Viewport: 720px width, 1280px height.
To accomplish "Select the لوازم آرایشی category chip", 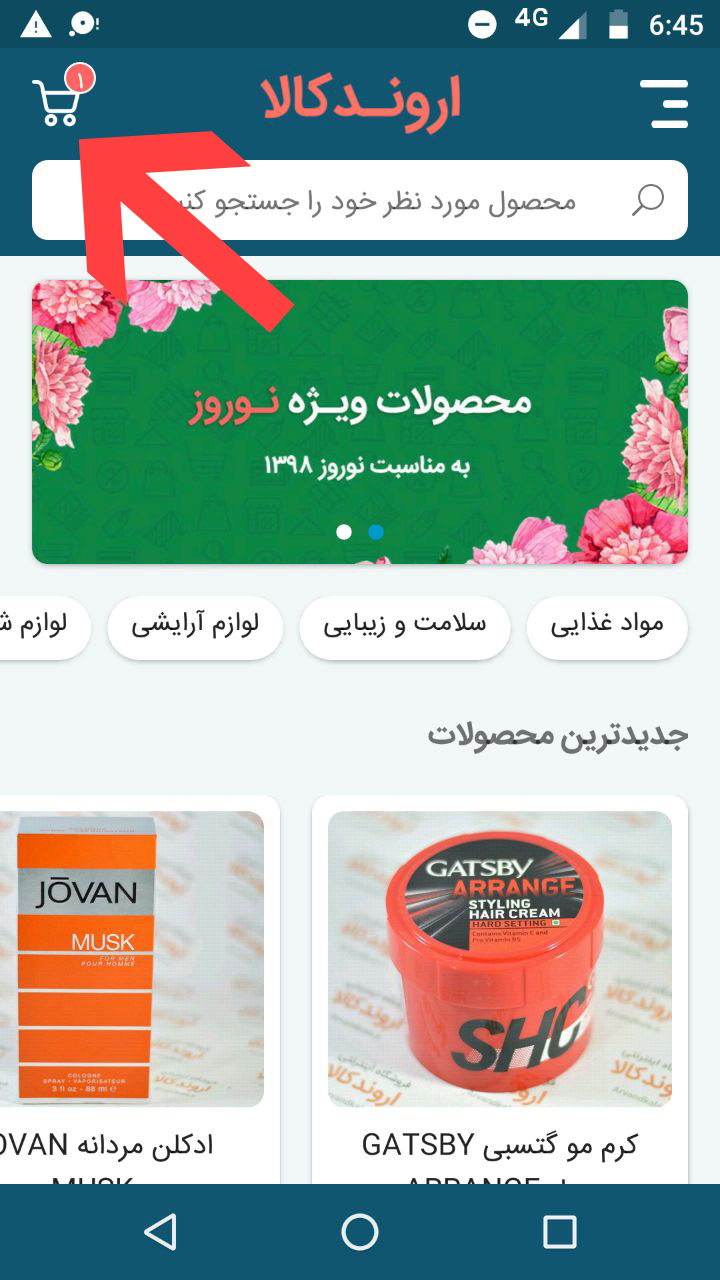I will [195, 625].
